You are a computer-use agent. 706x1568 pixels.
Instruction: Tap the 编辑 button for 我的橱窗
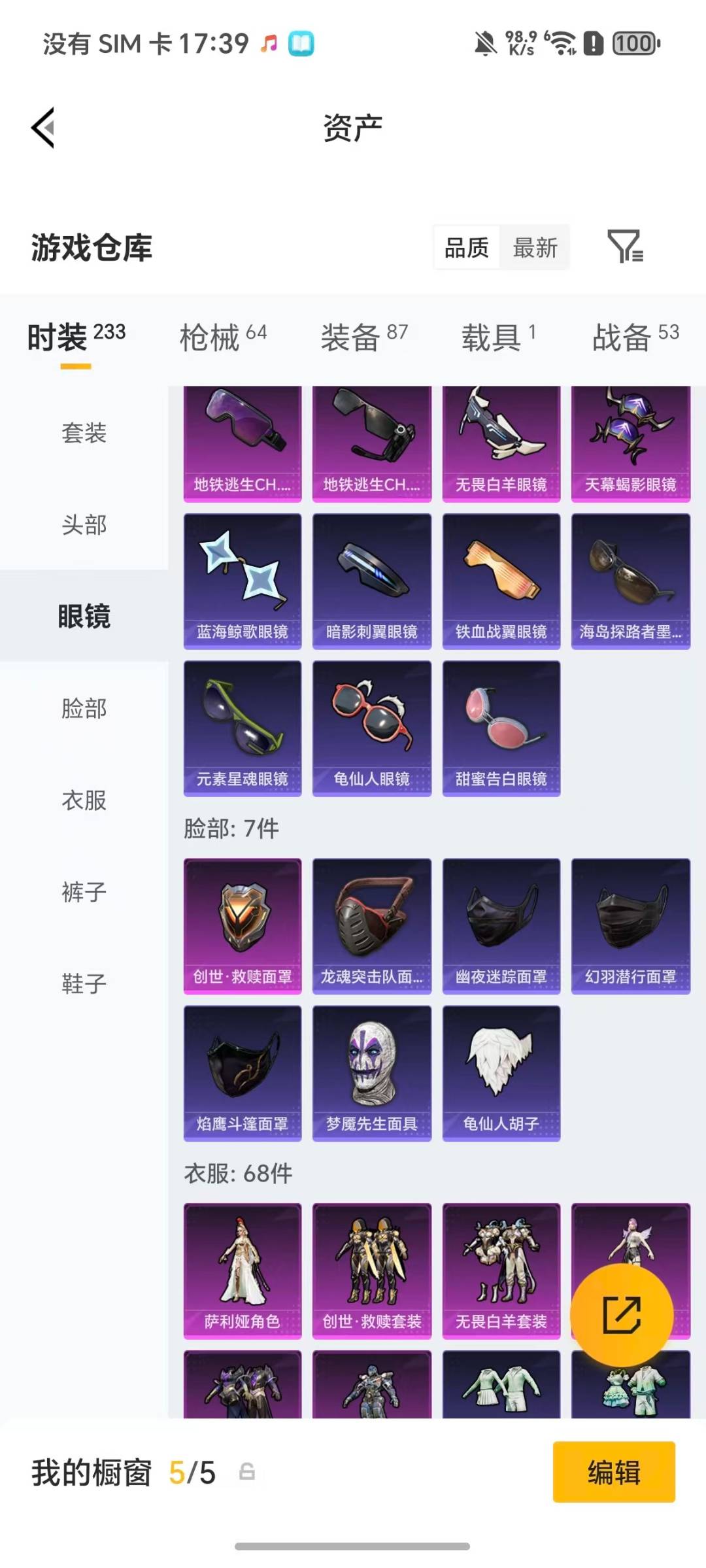tap(614, 1472)
